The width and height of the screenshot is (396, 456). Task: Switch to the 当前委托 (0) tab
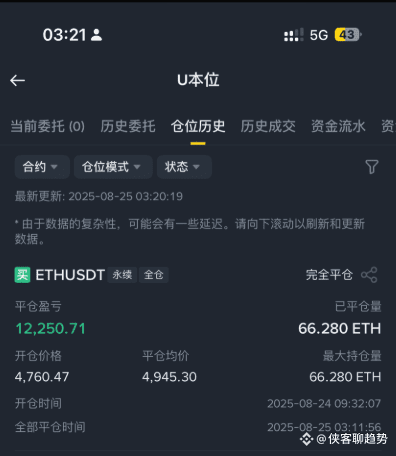pyautogui.click(x=48, y=126)
